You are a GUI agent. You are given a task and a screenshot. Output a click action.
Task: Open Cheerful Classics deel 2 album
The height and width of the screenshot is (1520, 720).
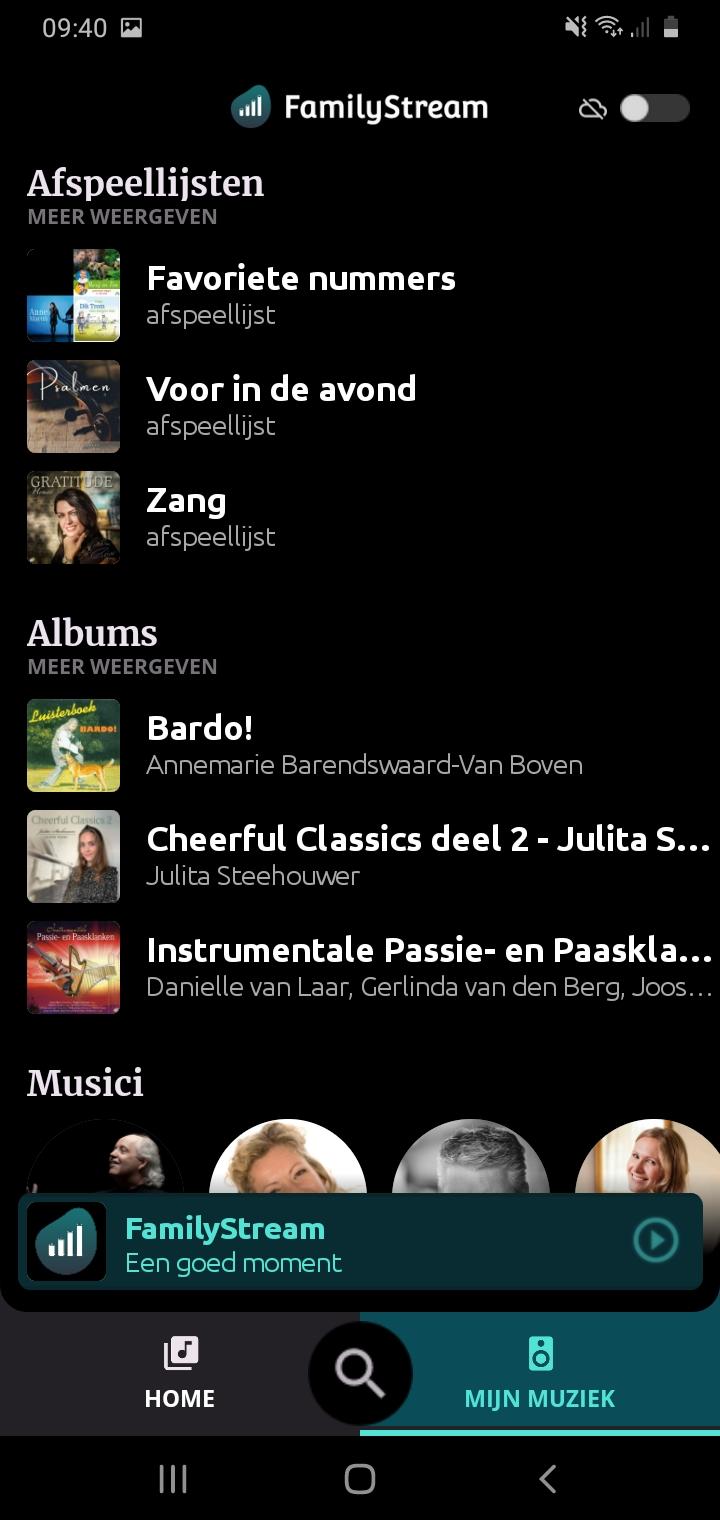tap(360, 856)
